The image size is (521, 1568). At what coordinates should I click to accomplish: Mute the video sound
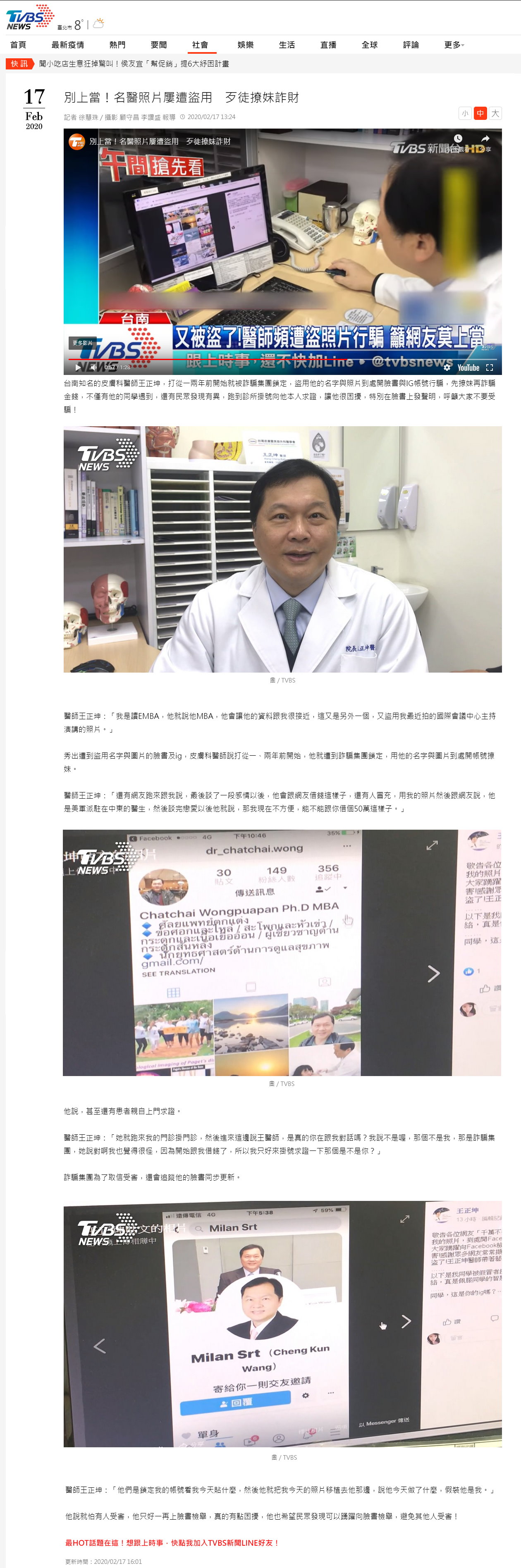tap(93, 367)
